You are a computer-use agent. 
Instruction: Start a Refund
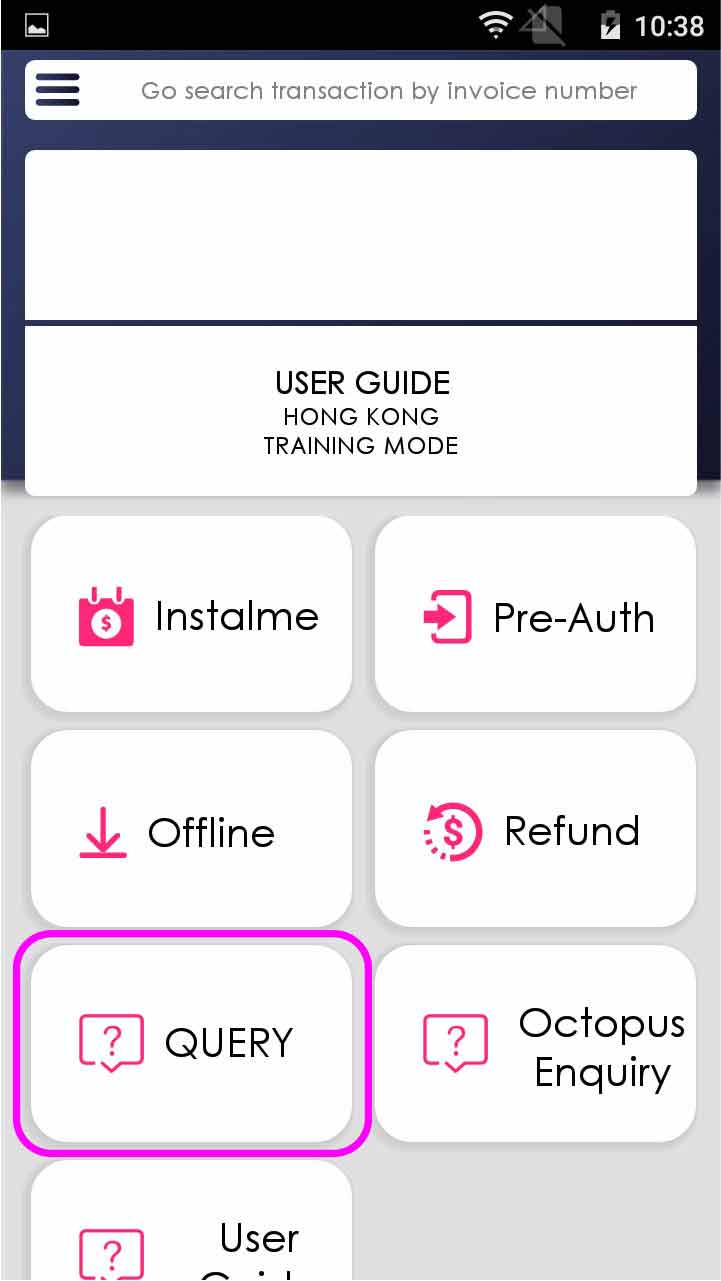click(535, 829)
